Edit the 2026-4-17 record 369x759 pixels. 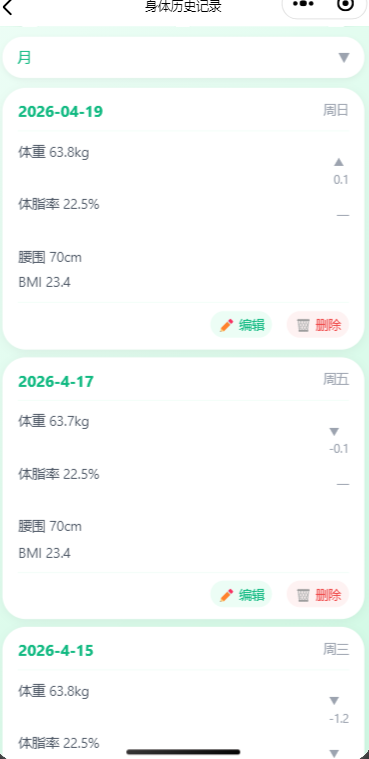tap(241, 594)
